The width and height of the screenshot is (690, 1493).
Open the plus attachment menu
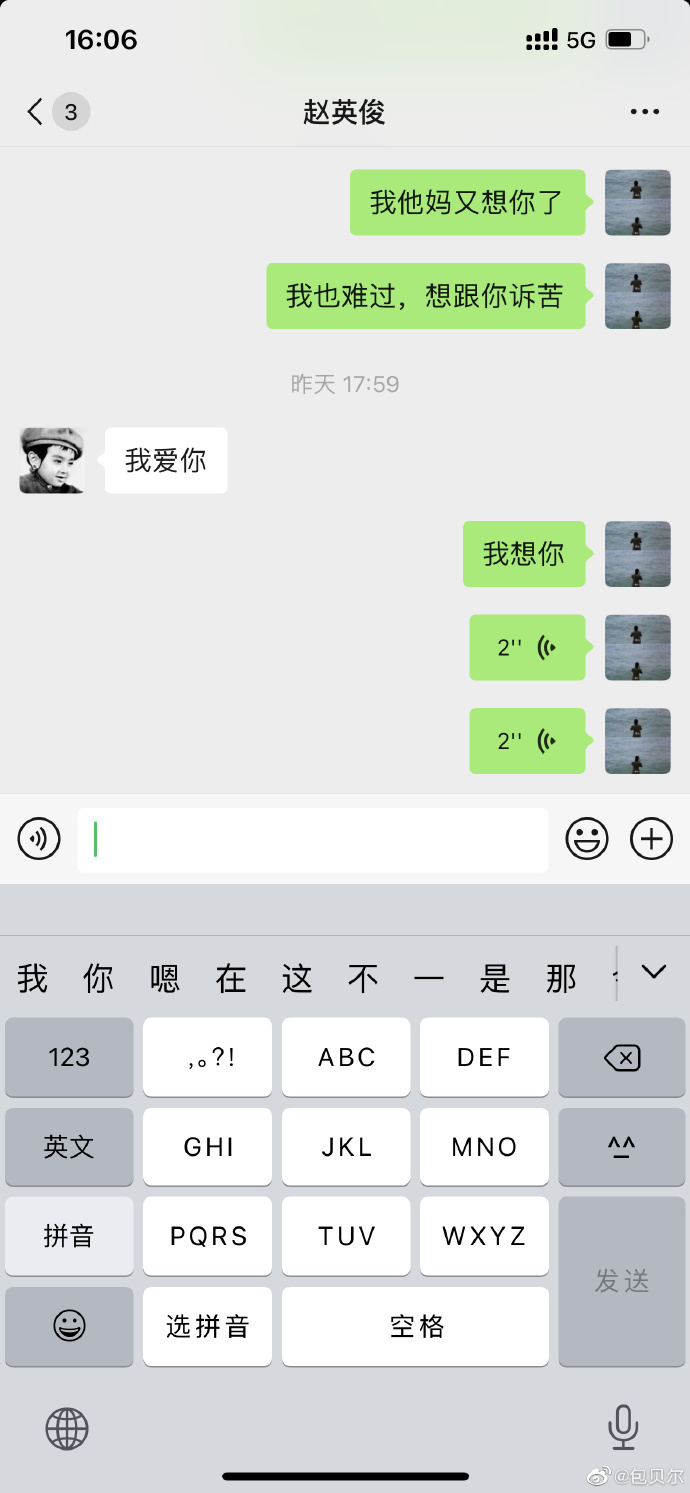[651, 839]
